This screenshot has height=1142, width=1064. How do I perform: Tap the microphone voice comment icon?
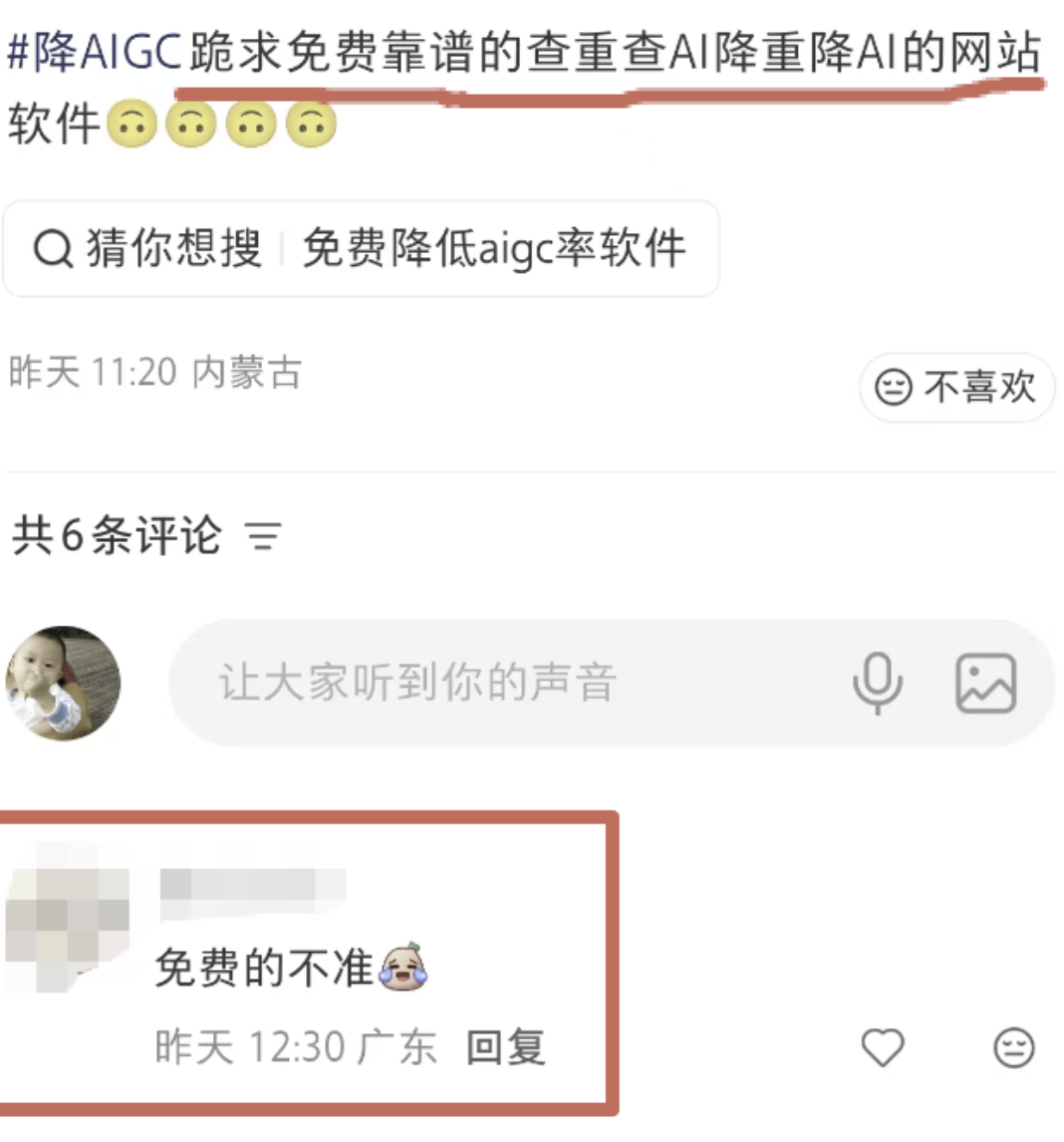click(878, 684)
